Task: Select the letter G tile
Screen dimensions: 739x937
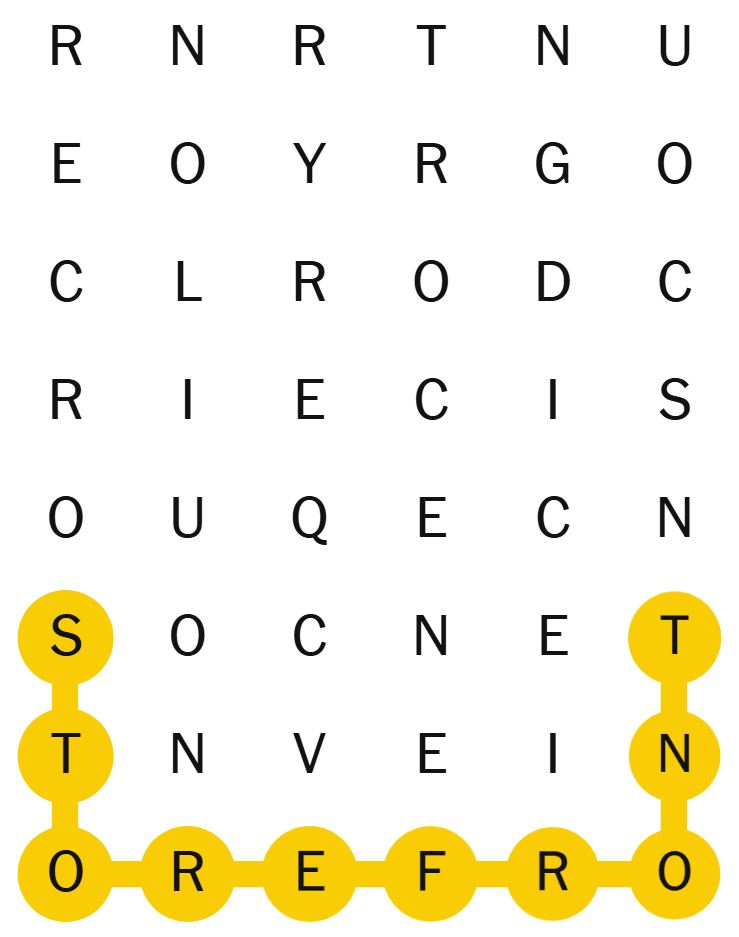Action: click(x=552, y=165)
